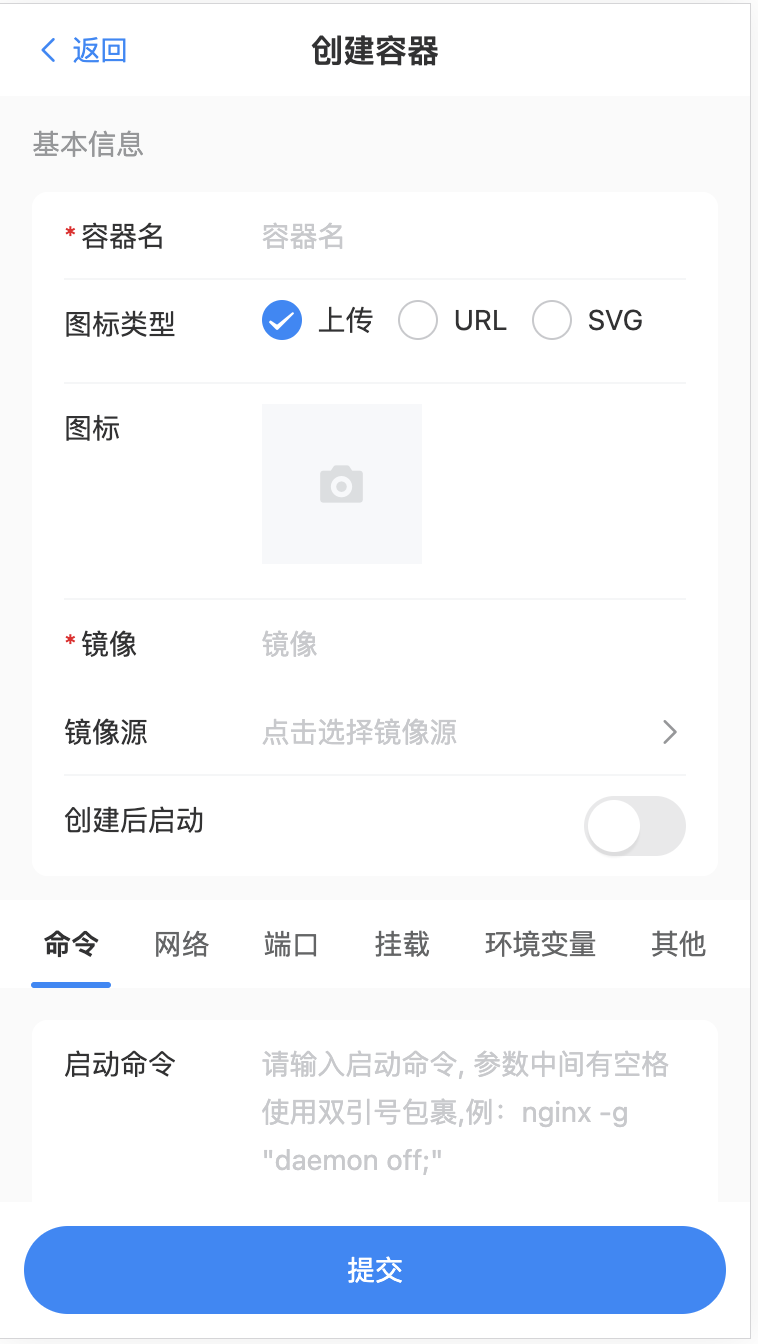Go back with the 返回 button

click(83, 50)
